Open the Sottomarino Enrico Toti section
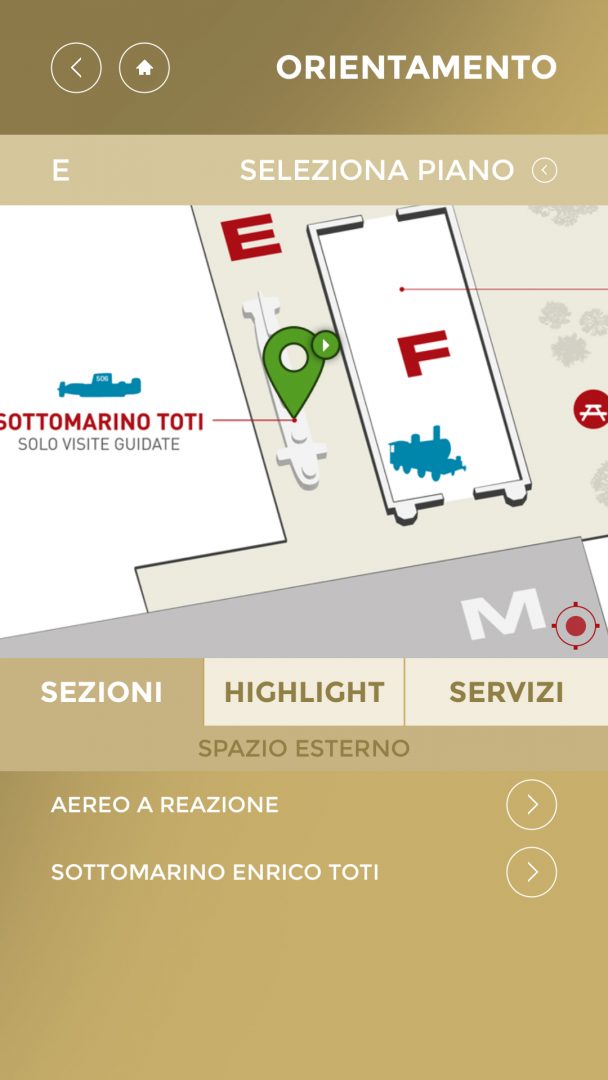The image size is (608, 1080). point(531,873)
